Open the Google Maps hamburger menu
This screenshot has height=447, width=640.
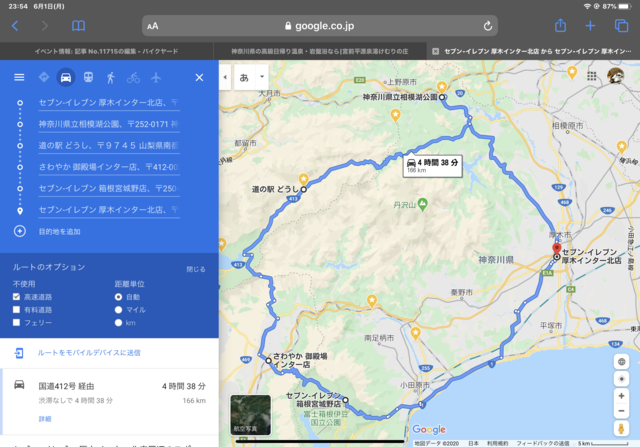19,77
